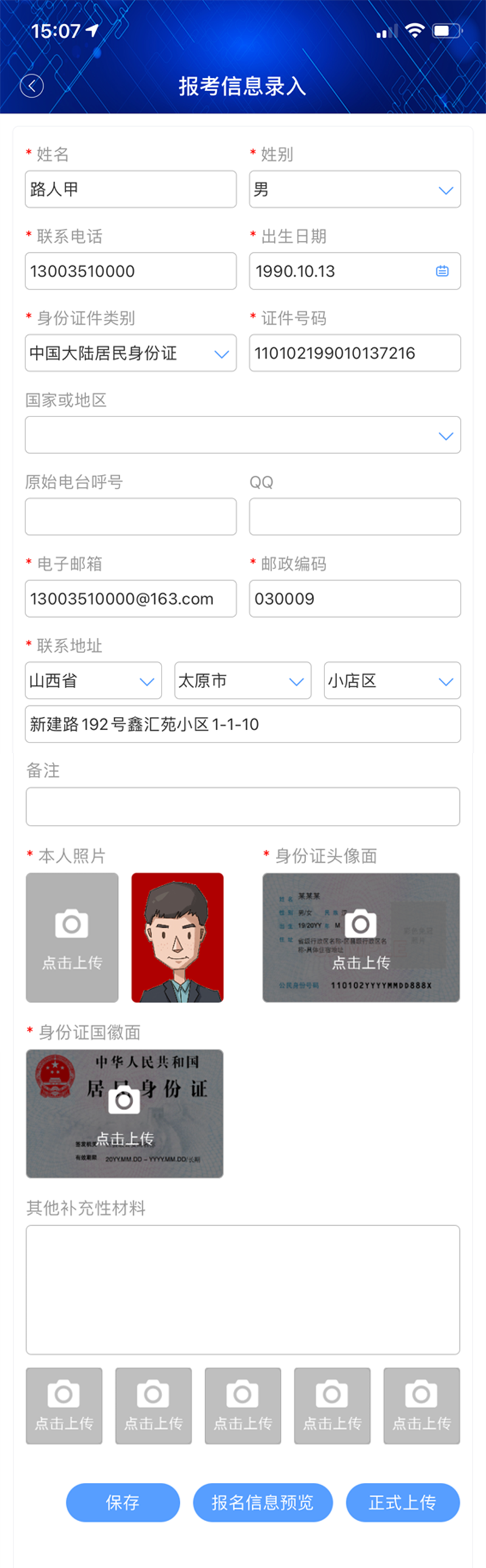This screenshot has width=486, height=1568.
Task: Focus the QQ input field
Action: (355, 517)
